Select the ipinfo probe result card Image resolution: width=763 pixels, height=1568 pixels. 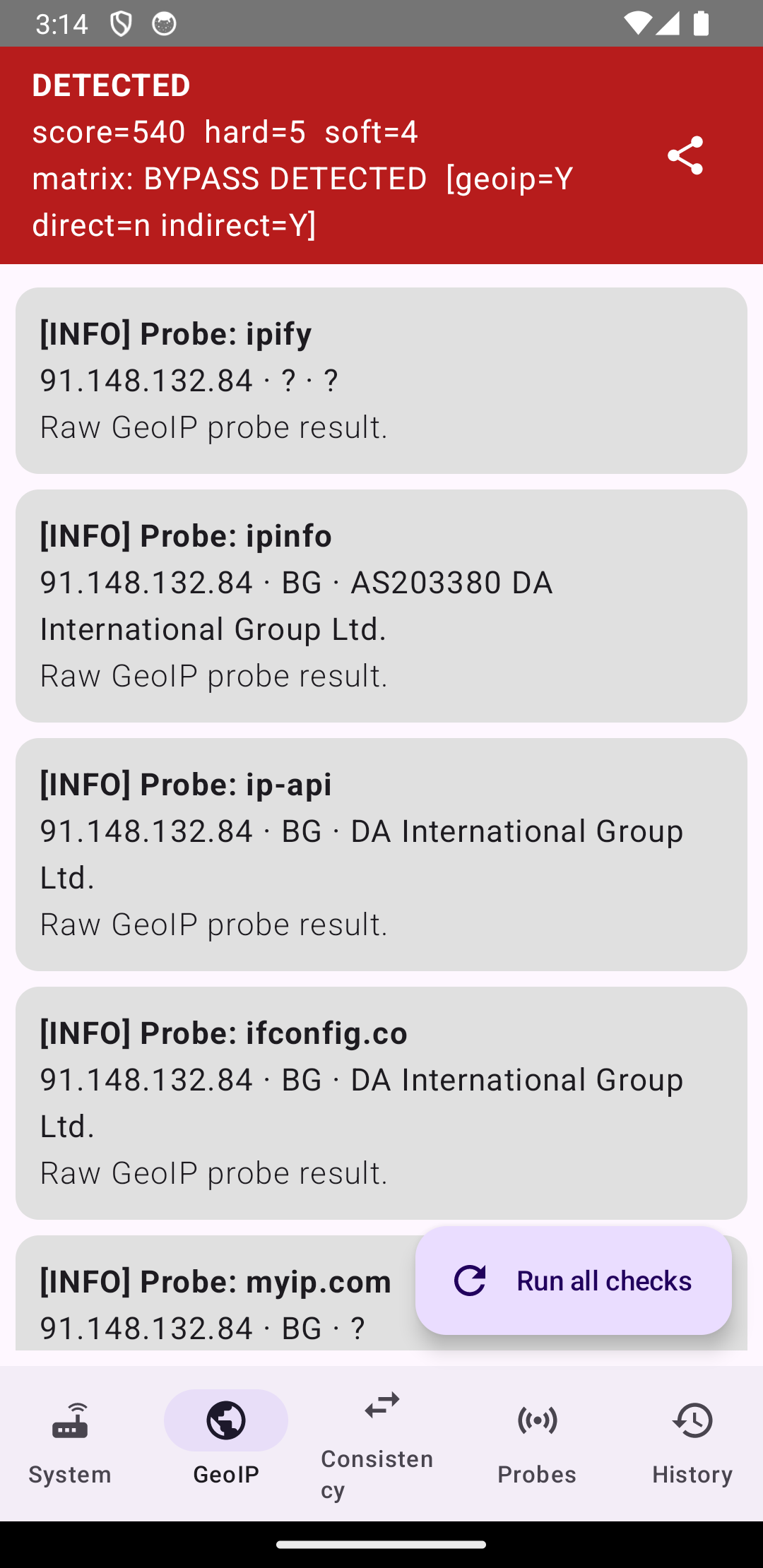point(381,604)
